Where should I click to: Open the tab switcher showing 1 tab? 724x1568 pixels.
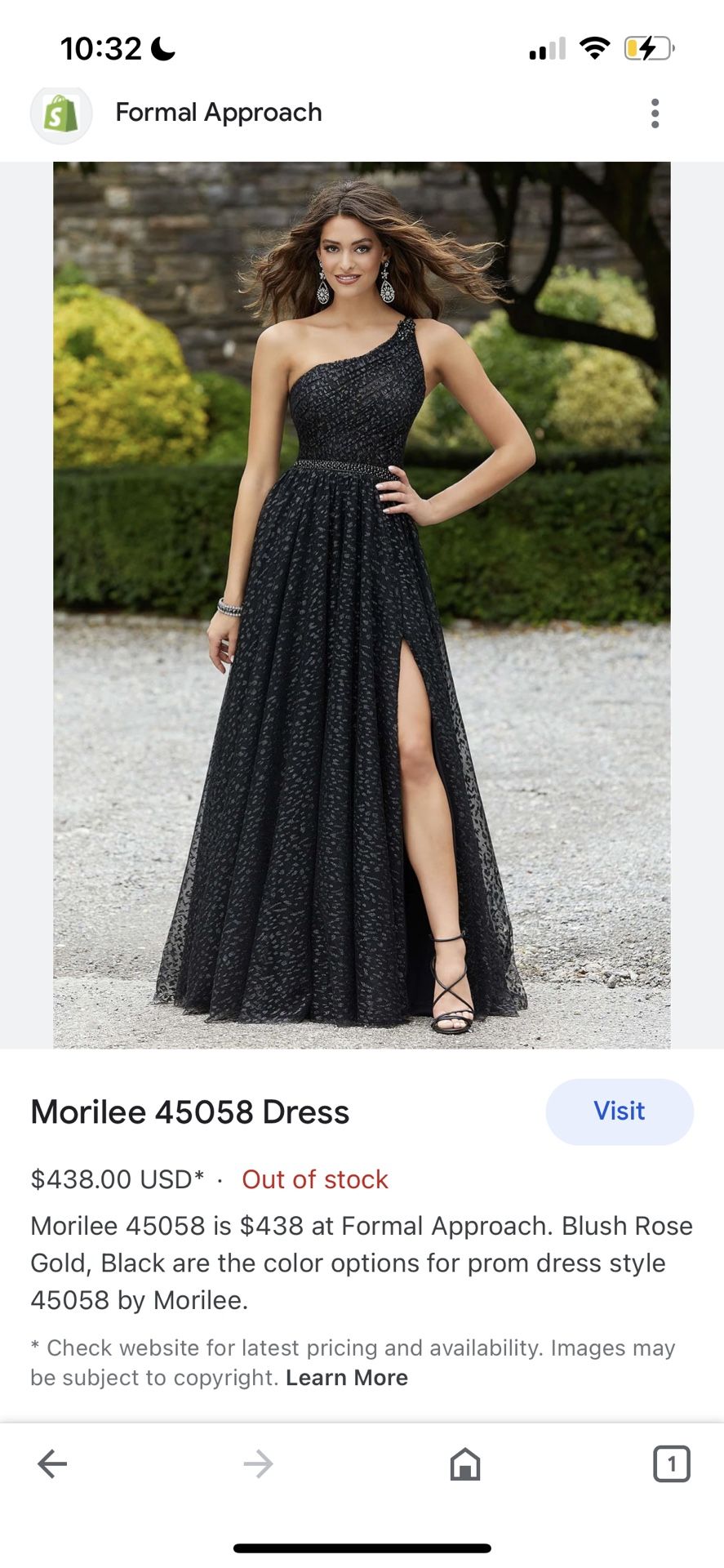(x=672, y=1464)
